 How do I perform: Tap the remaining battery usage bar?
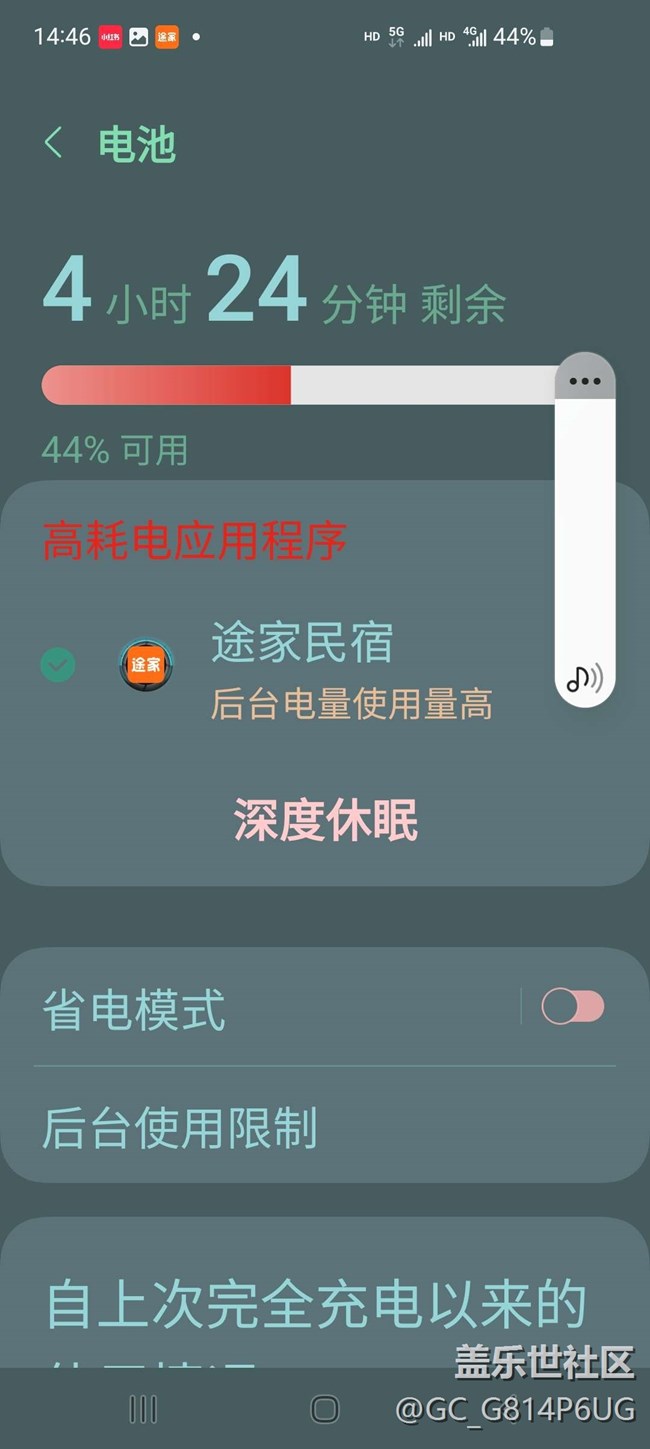point(300,385)
